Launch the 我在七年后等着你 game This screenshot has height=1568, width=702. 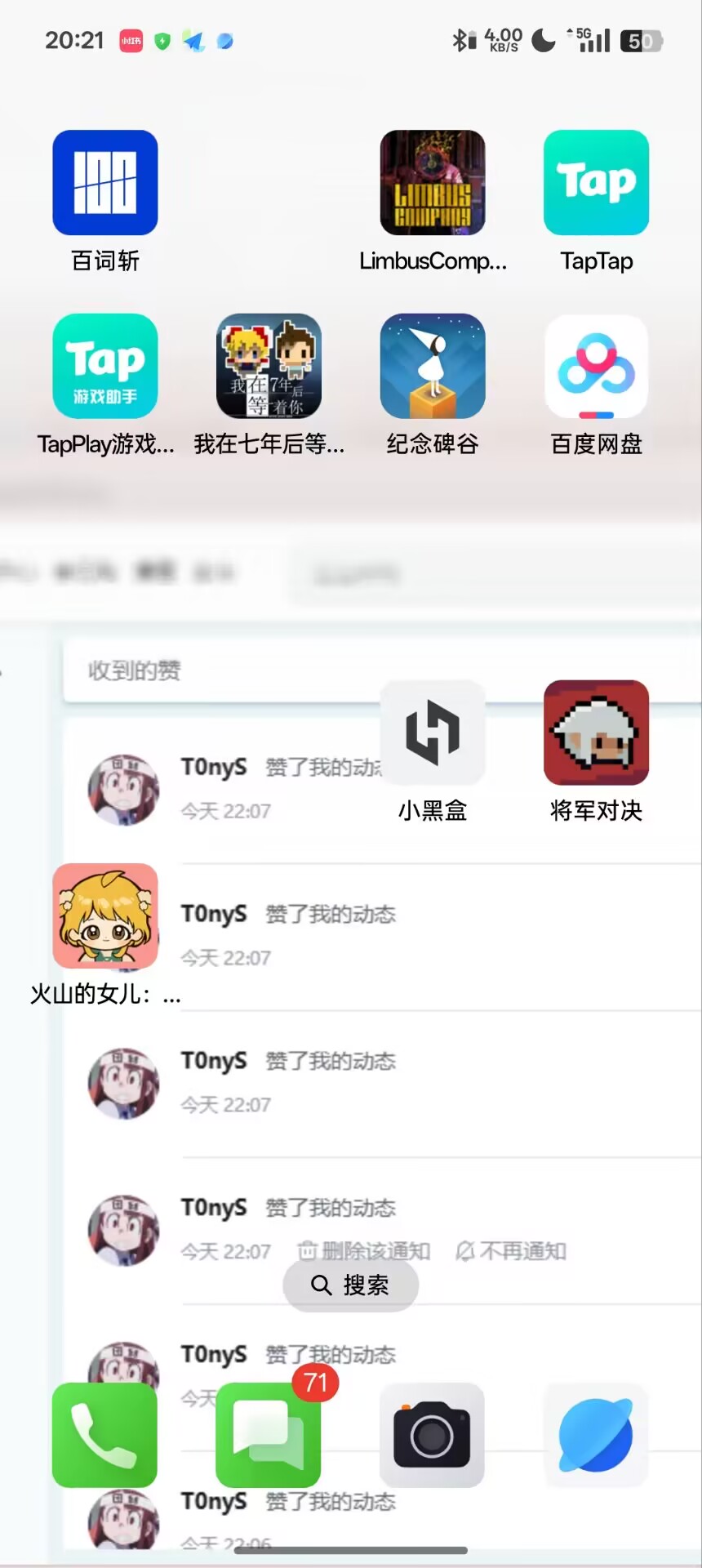coord(268,366)
